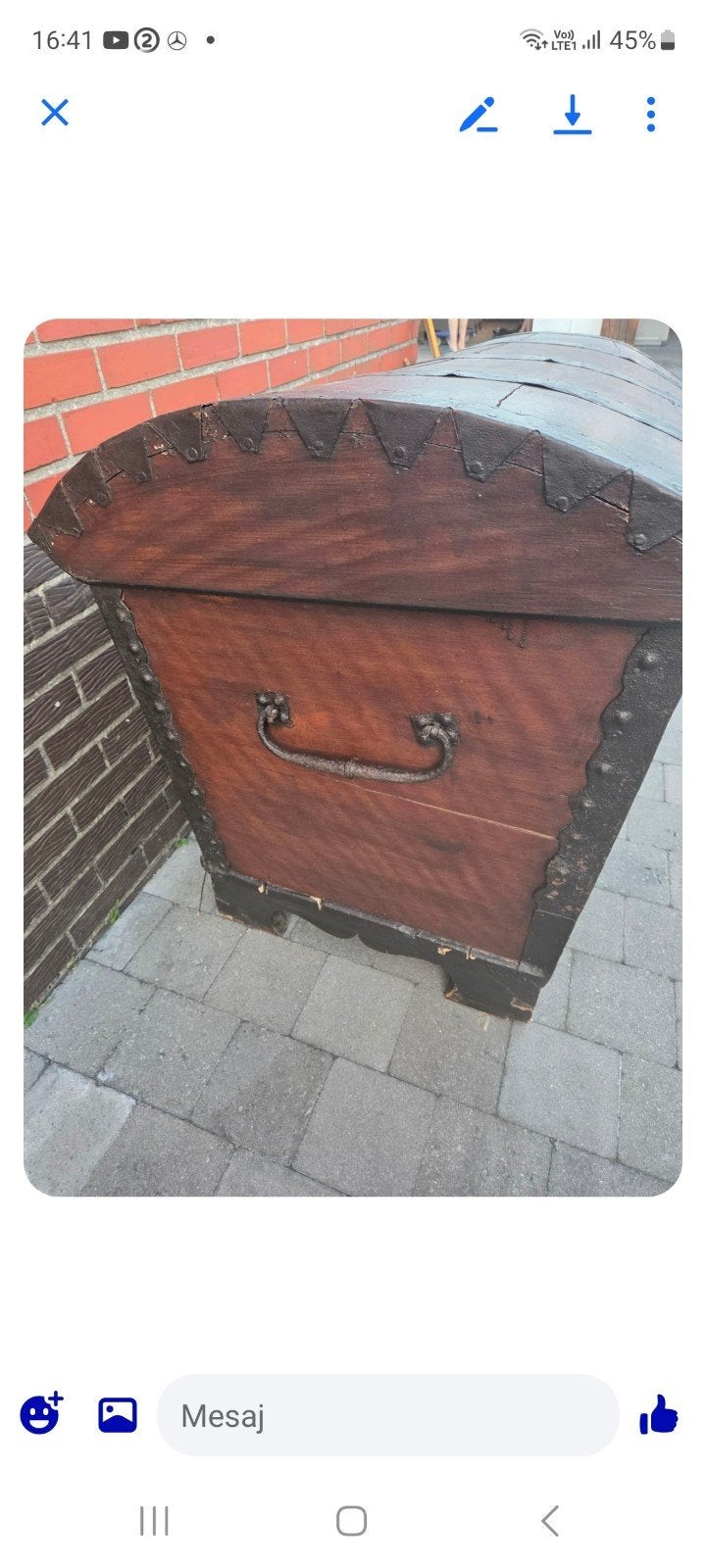The height and width of the screenshot is (1568, 706).
Task: Send a thumbs-up like
Action: [x=658, y=1414]
